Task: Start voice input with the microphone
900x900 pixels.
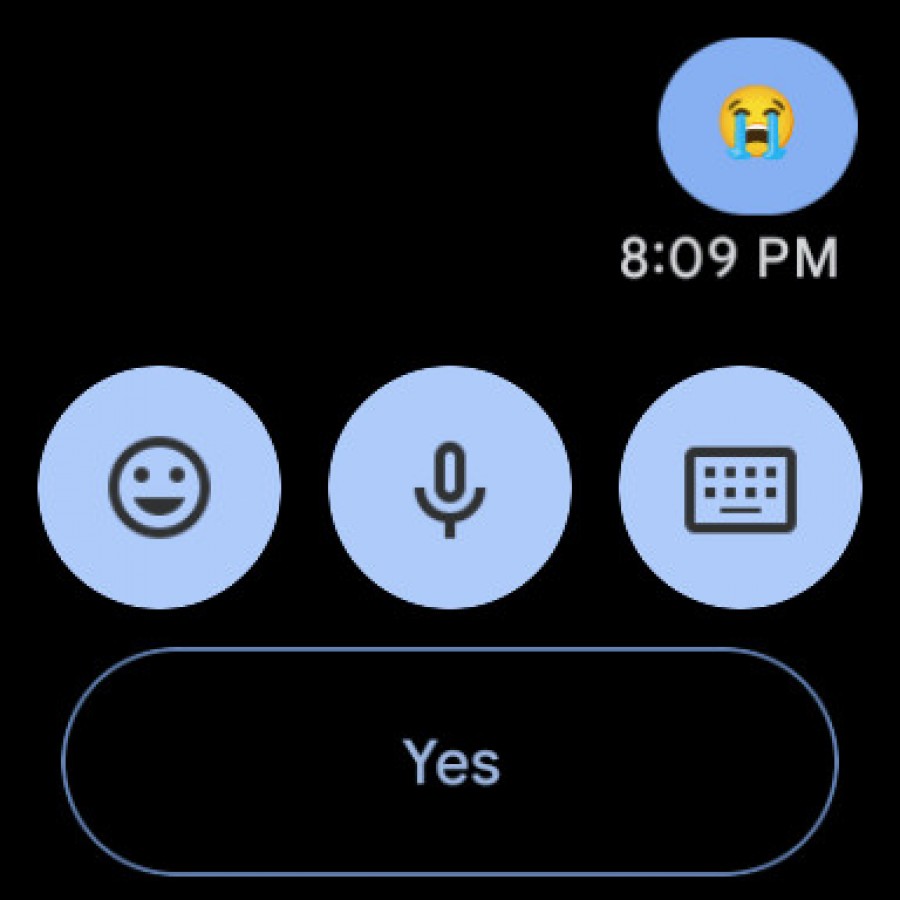Action: (449, 487)
